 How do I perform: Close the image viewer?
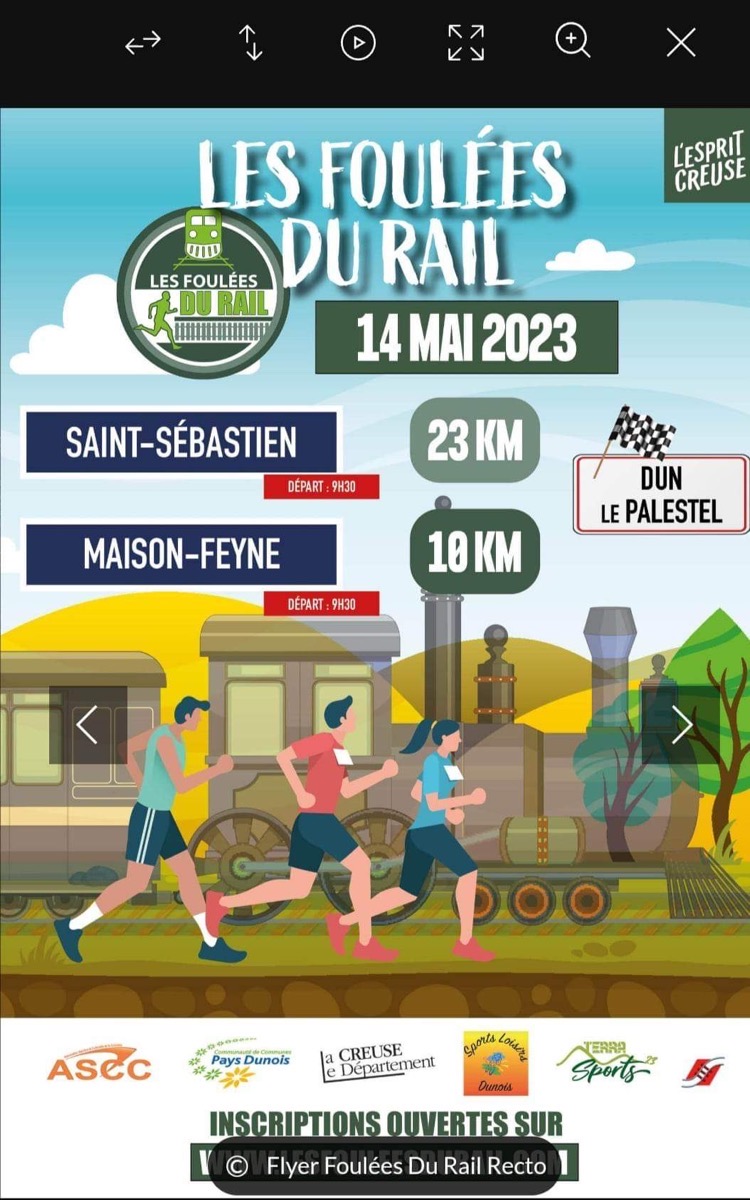click(681, 43)
